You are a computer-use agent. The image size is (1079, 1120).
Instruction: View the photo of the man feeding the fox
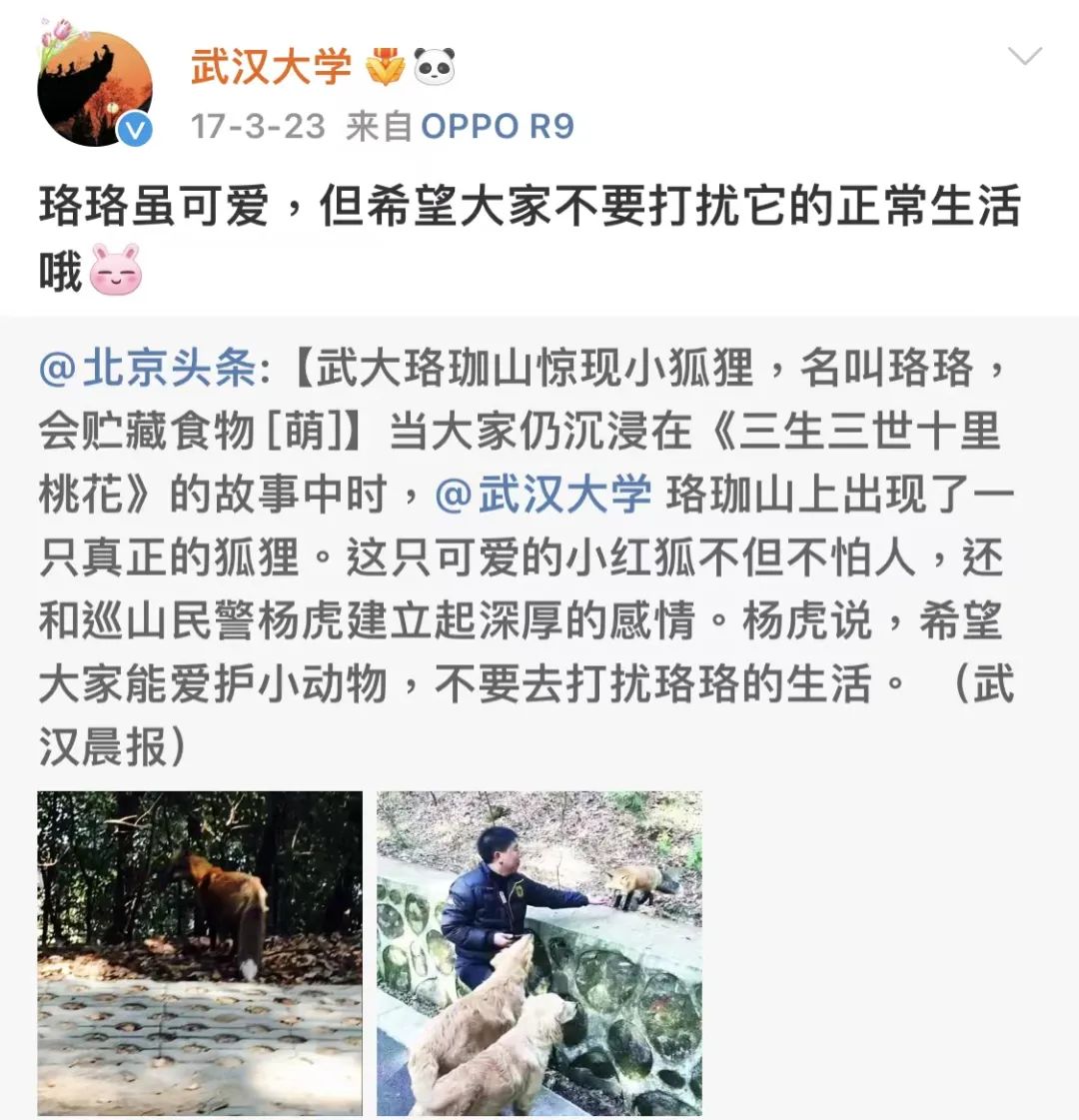click(539, 953)
